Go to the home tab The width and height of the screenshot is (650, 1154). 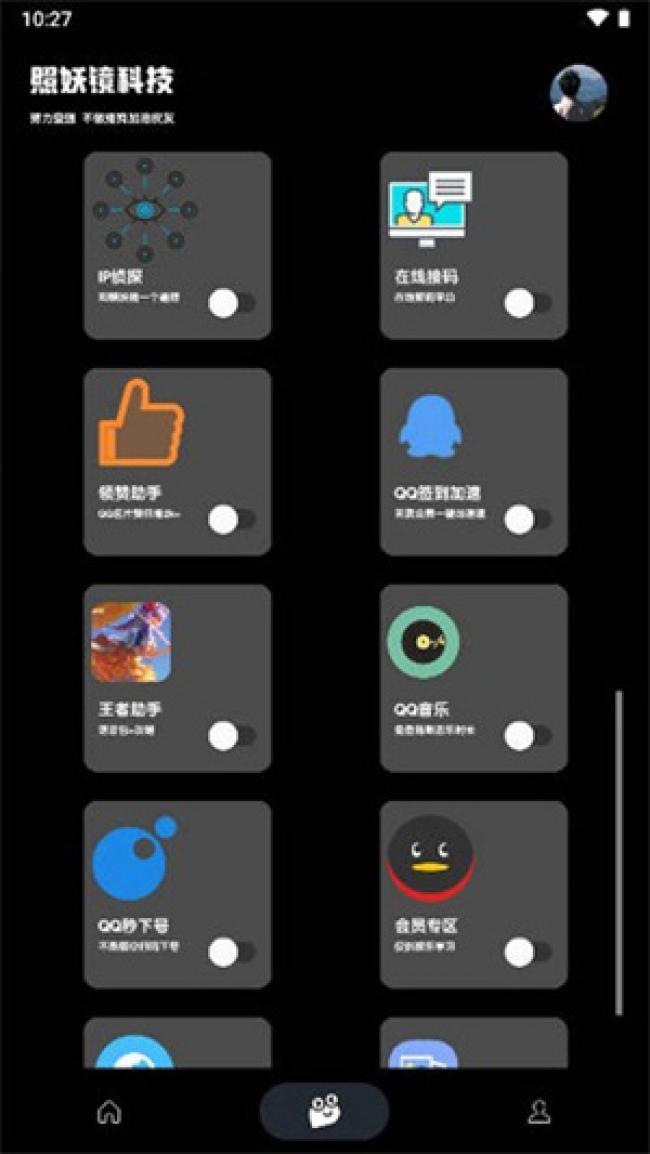click(108, 1112)
